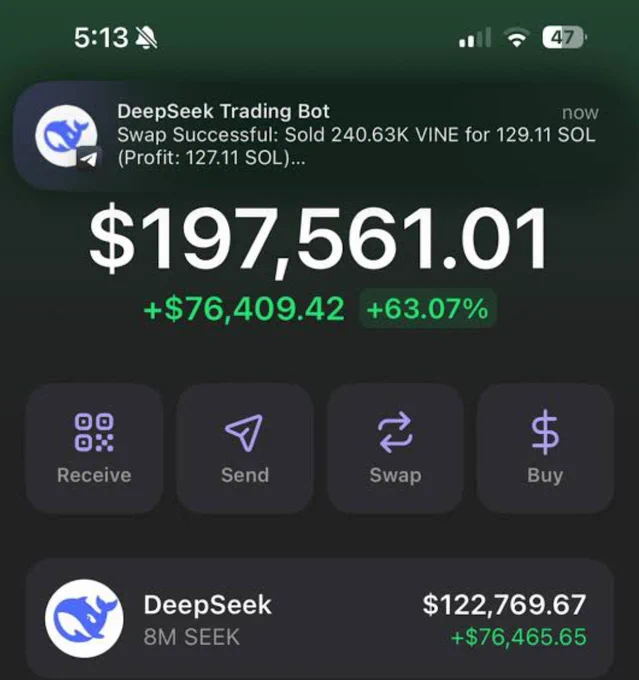Open the Swap action
This screenshot has height=680, width=639.
[x=395, y=448]
